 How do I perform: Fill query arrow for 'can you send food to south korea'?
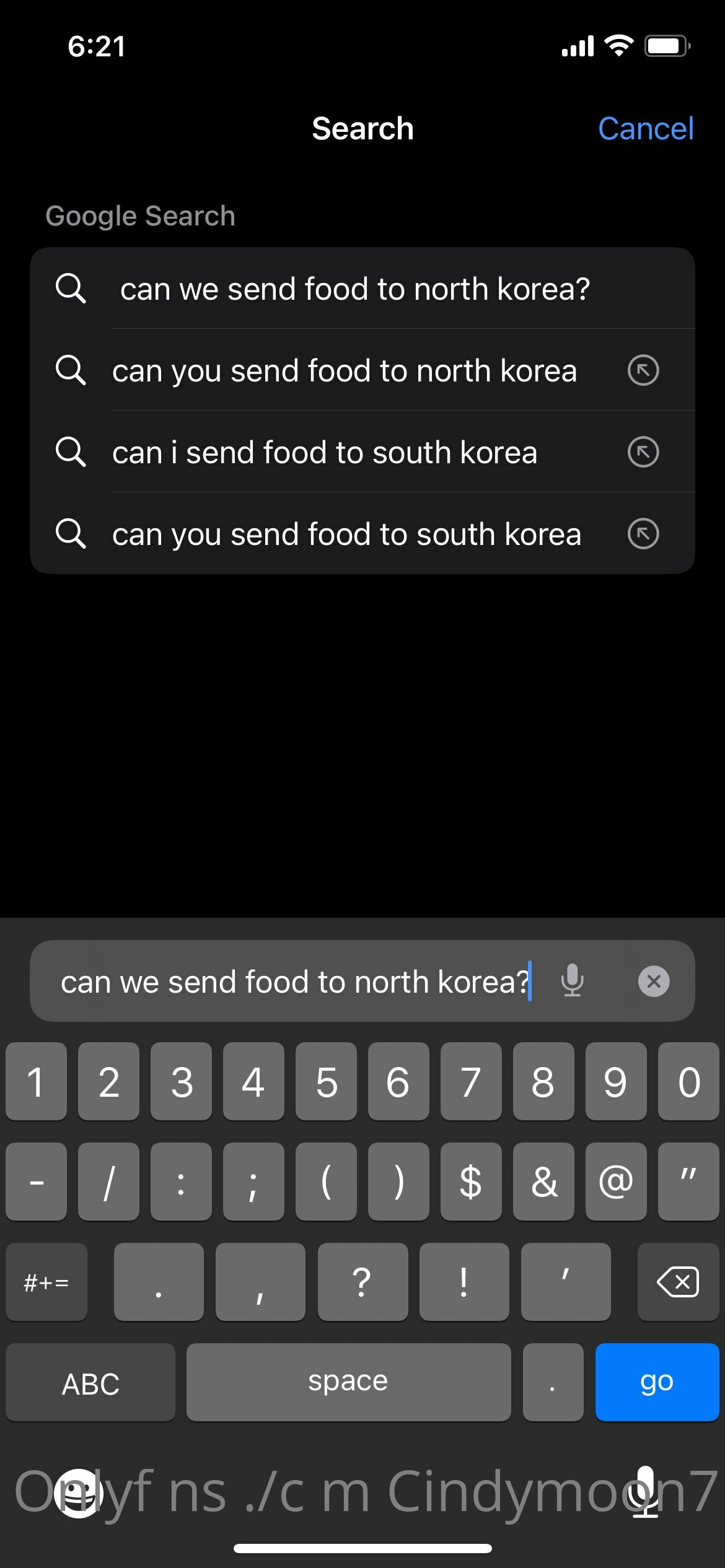(x=643, y=534)
